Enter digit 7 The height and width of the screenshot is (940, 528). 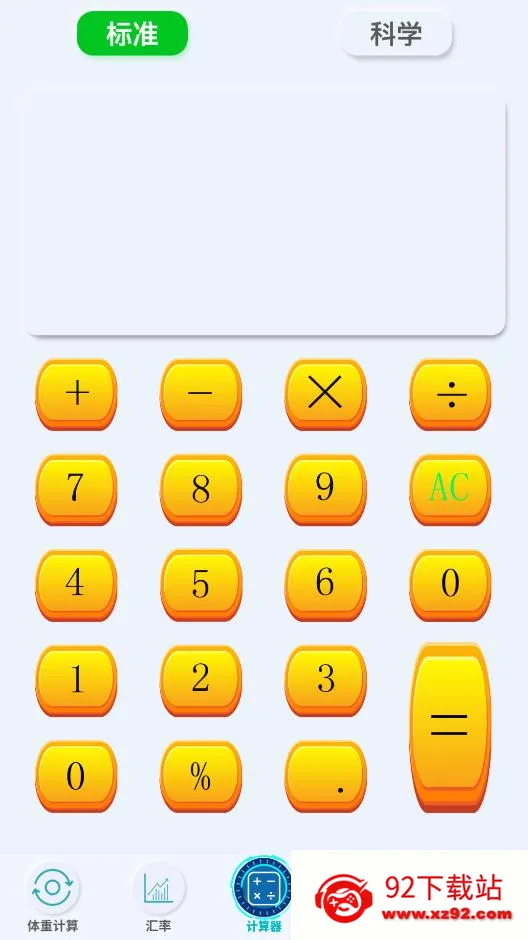click(76, 490)
